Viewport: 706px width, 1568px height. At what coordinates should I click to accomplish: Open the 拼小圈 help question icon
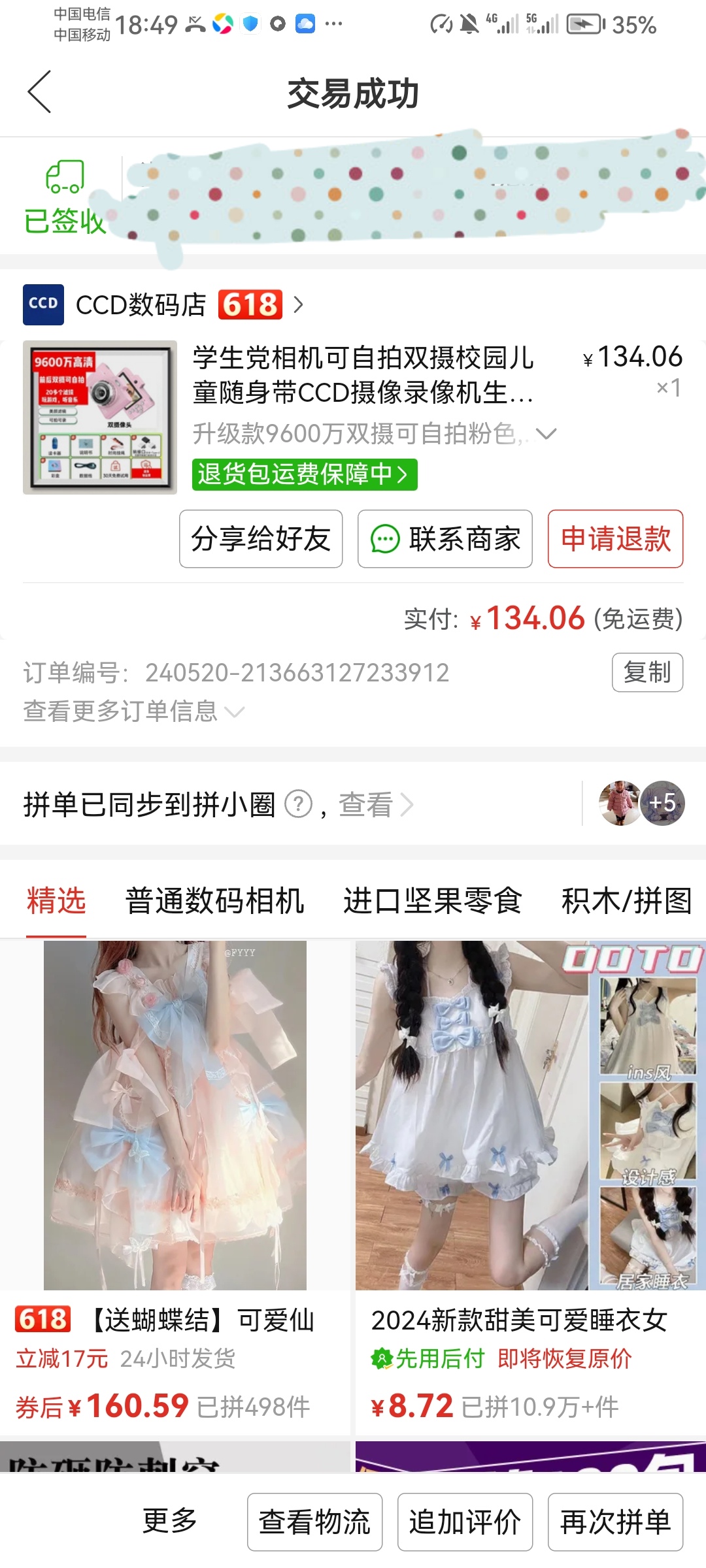(299, 804)
